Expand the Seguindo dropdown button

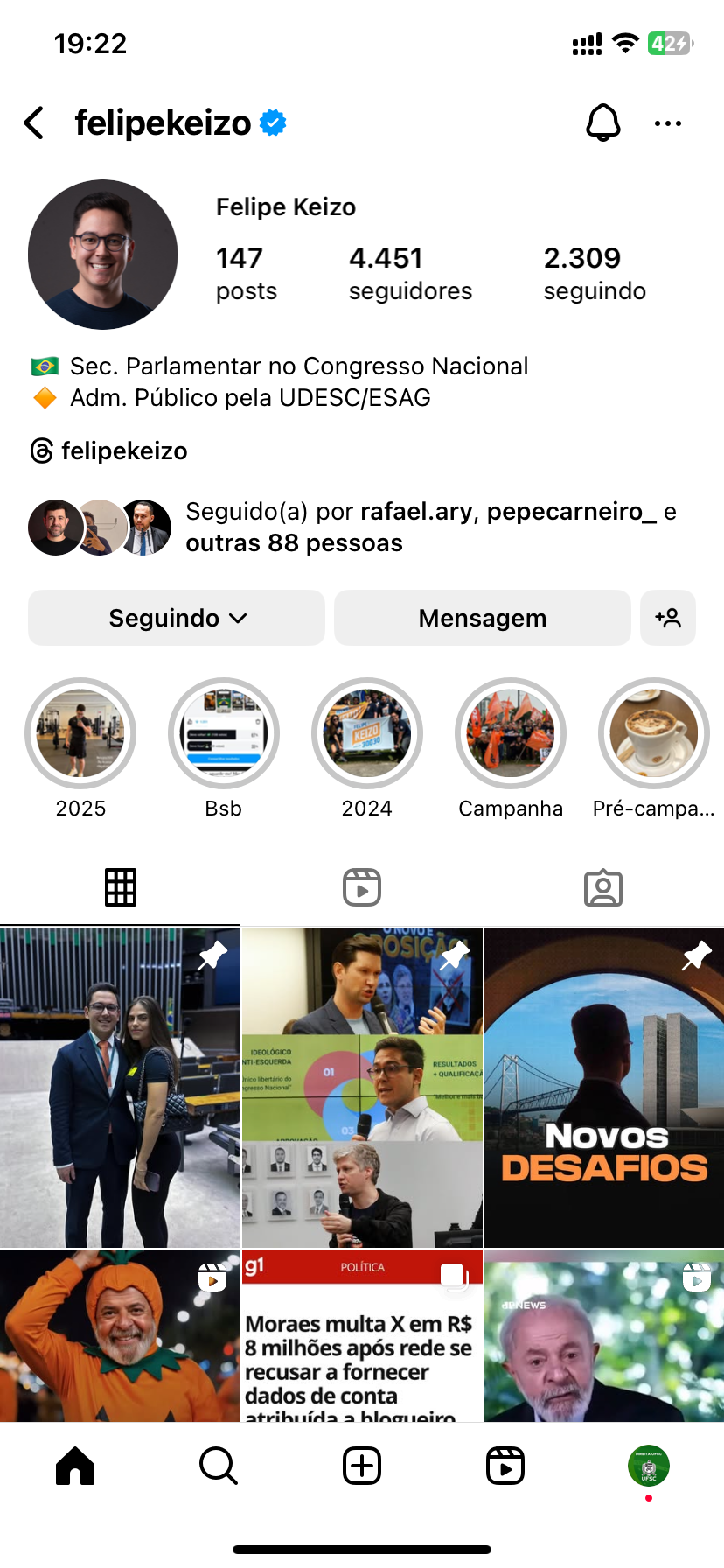pos(177,618)
